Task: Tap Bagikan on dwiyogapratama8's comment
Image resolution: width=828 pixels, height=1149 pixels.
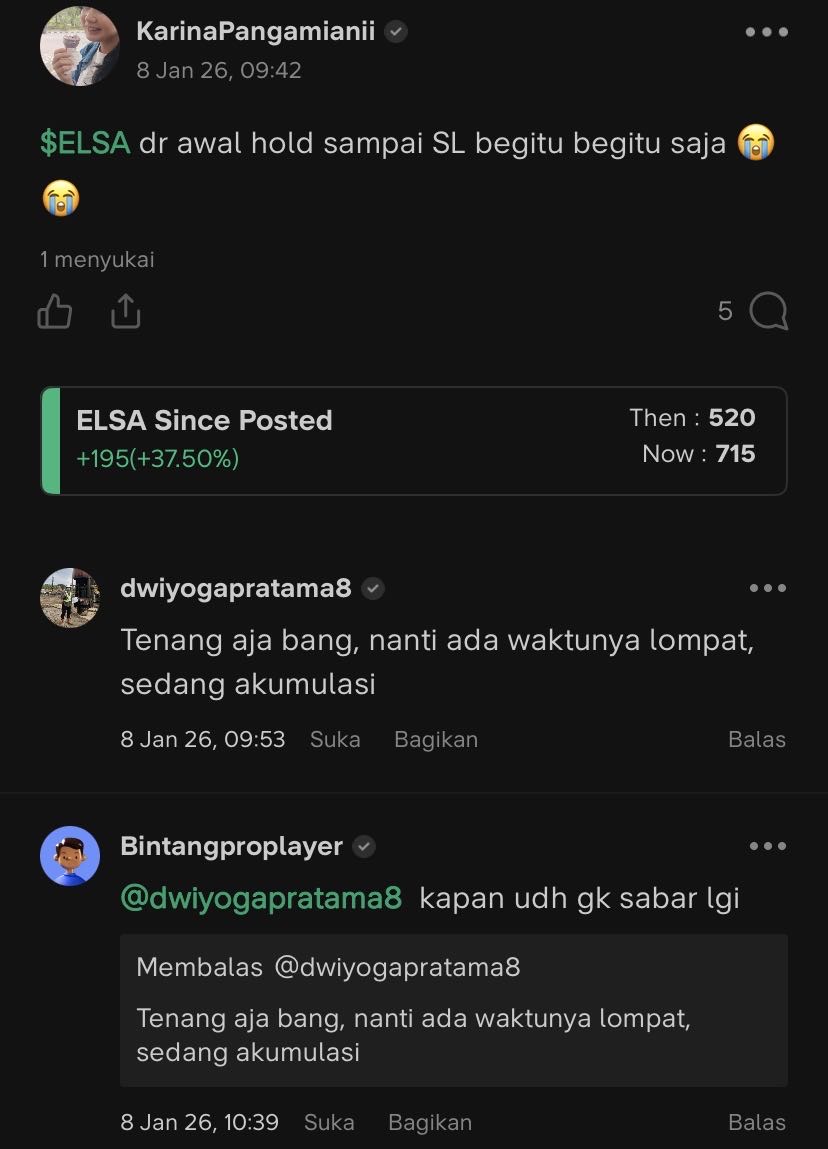Action: 436,740
